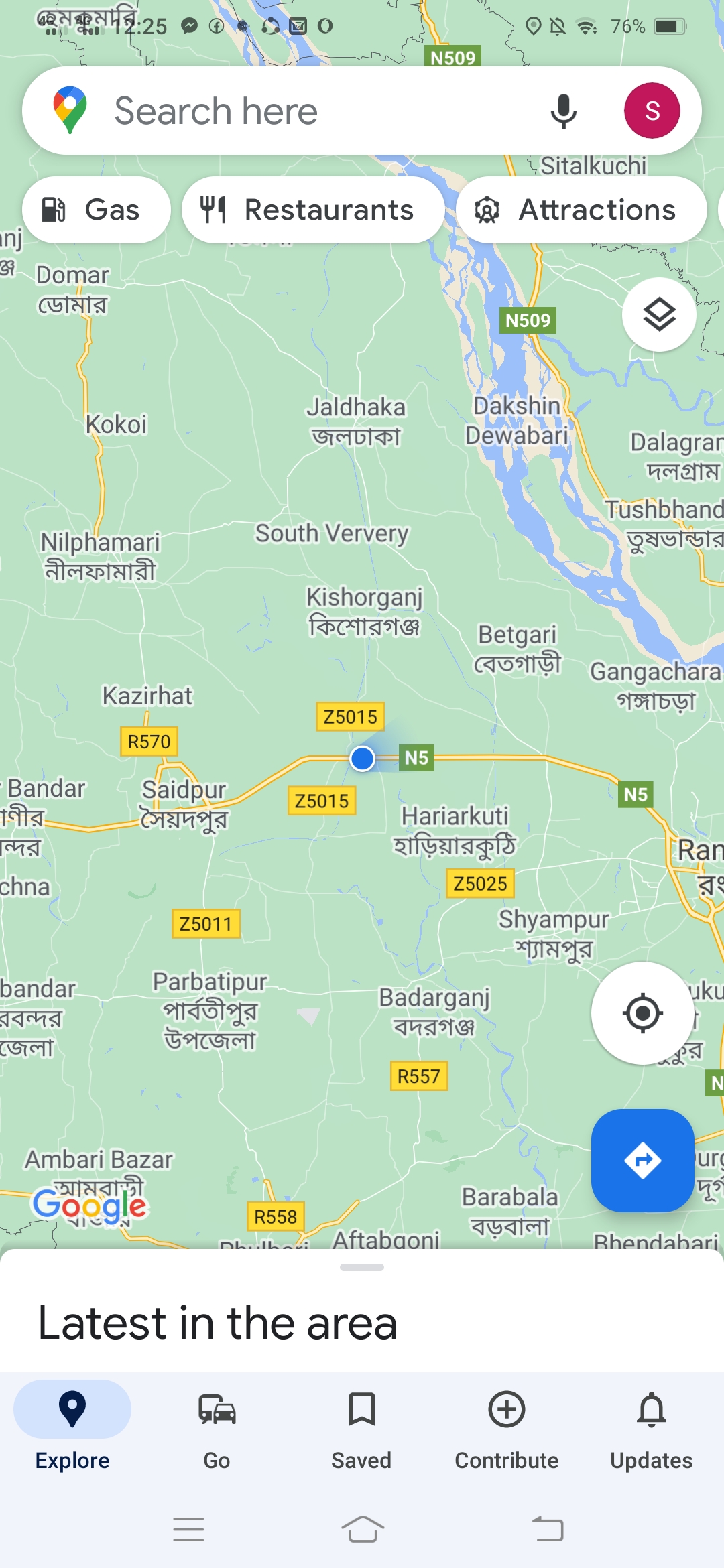724x1568 pixels.
Task: Open the account profile avatar
Action: click(x=652, y=111)
